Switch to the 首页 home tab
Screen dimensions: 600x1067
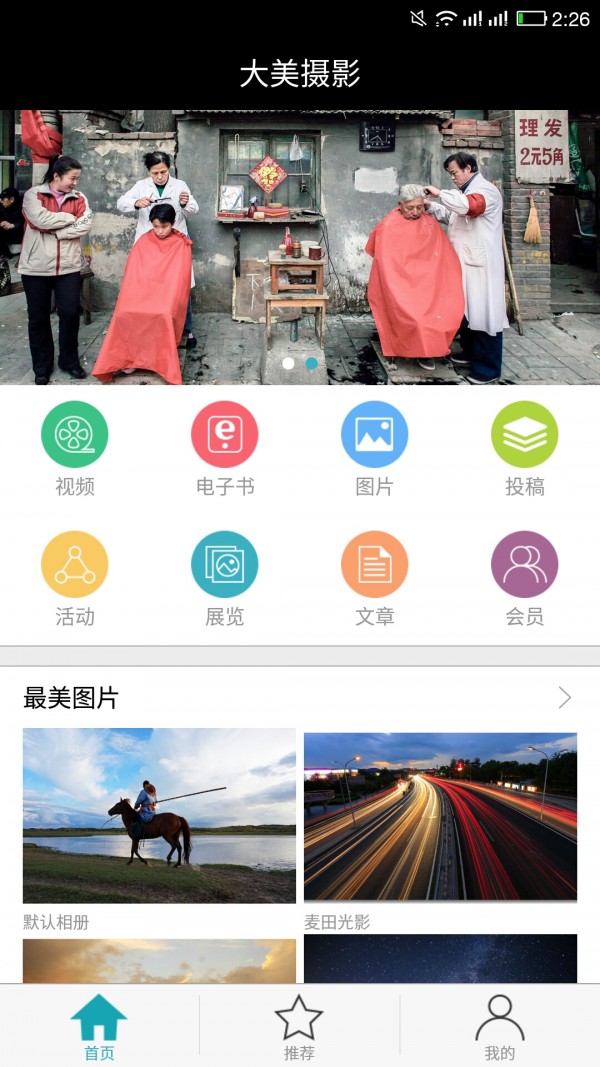99,1026
